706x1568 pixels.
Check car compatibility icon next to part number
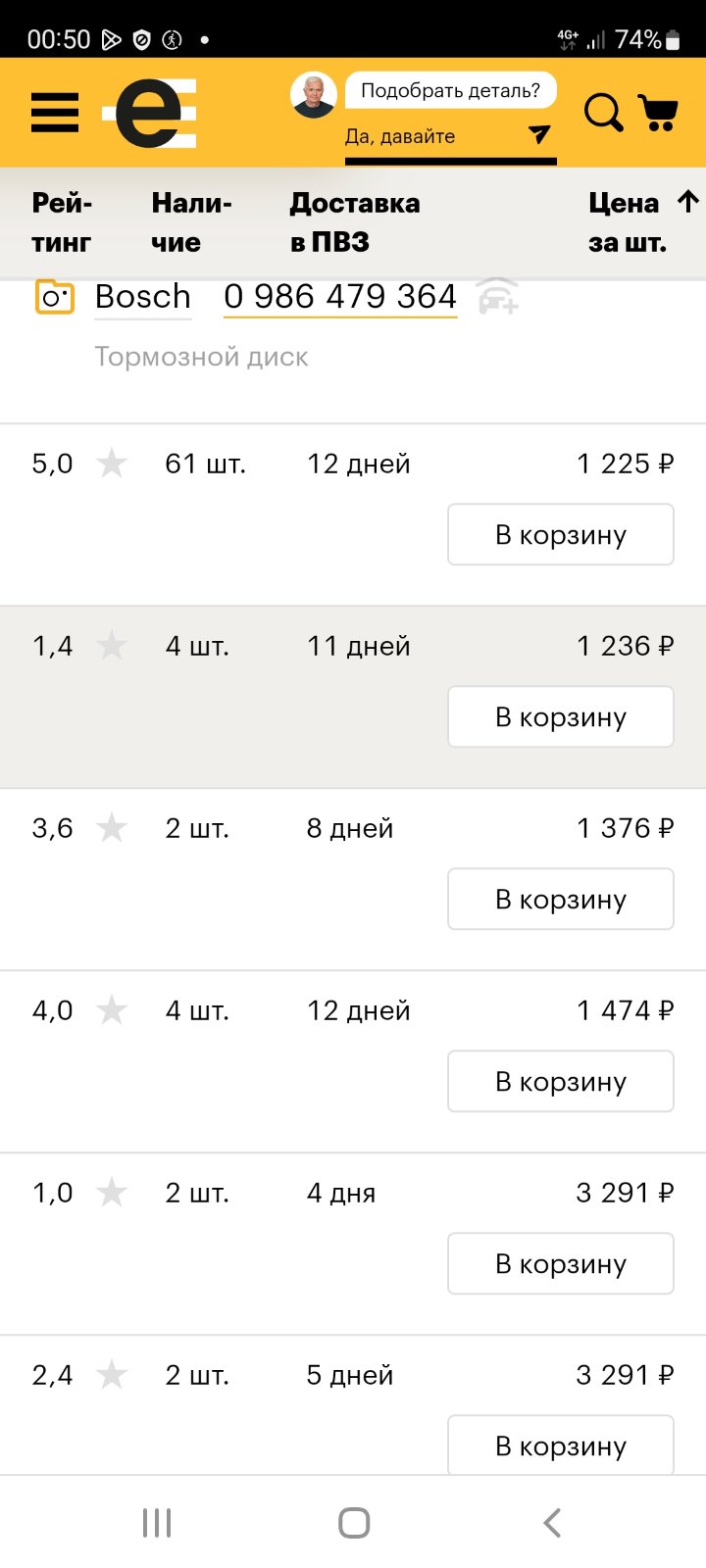tap(498, 297)
